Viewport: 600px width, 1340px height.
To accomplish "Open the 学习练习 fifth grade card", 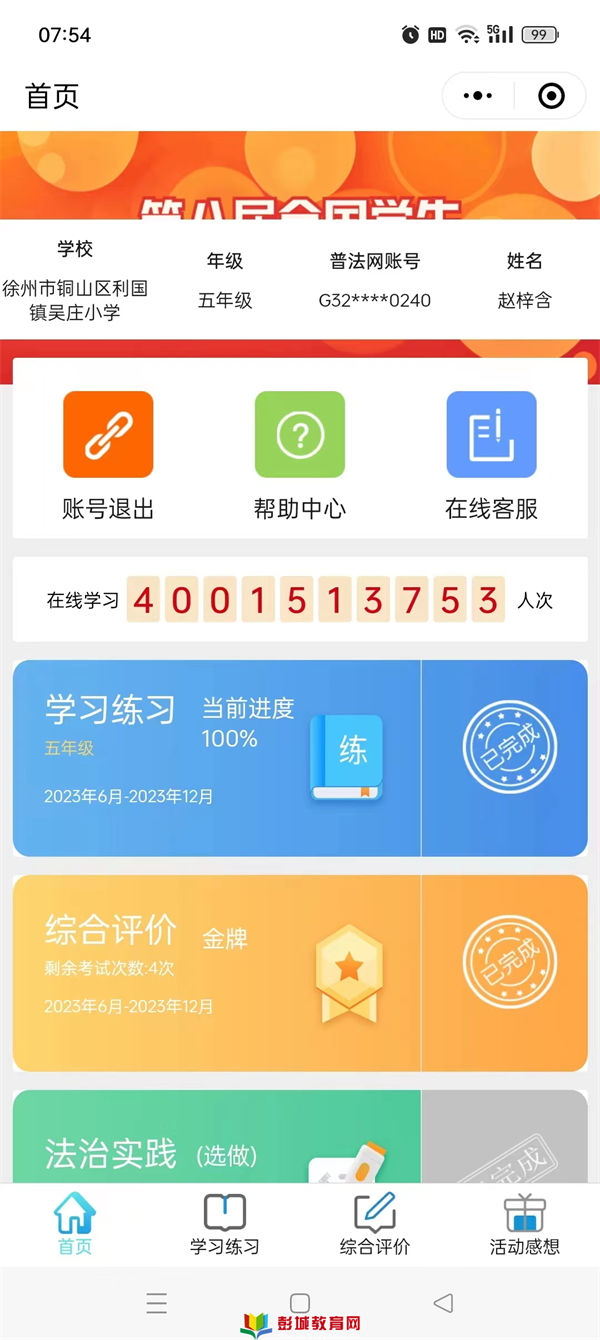I will (x=216, y=757).
